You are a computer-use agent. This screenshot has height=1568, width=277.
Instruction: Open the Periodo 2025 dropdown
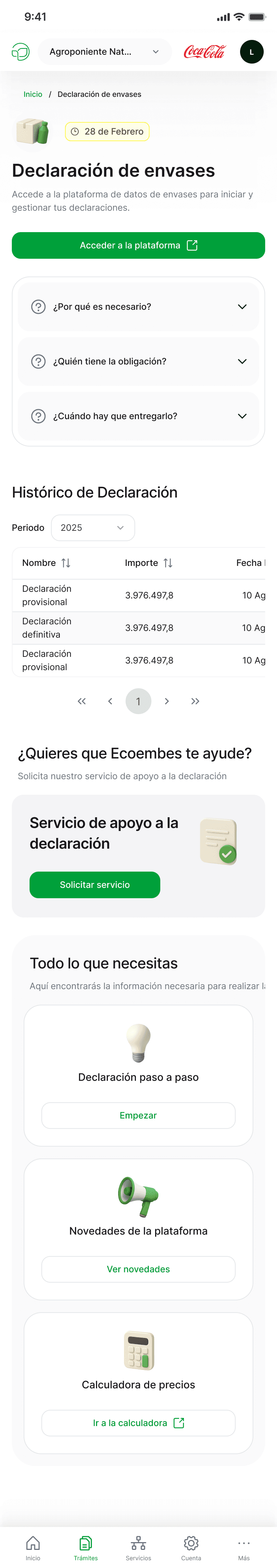pos(93,528)
